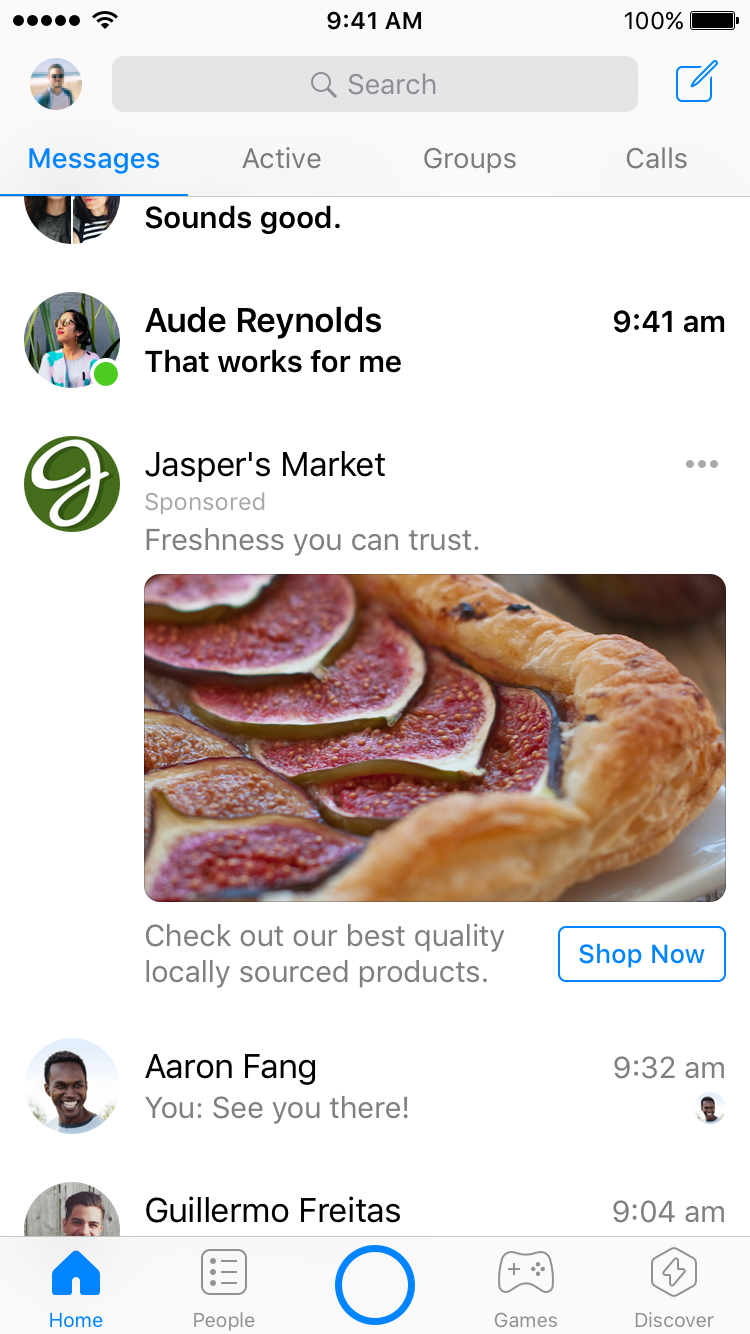
Task: View the fig tart ad image
Action: coord(435,737)
